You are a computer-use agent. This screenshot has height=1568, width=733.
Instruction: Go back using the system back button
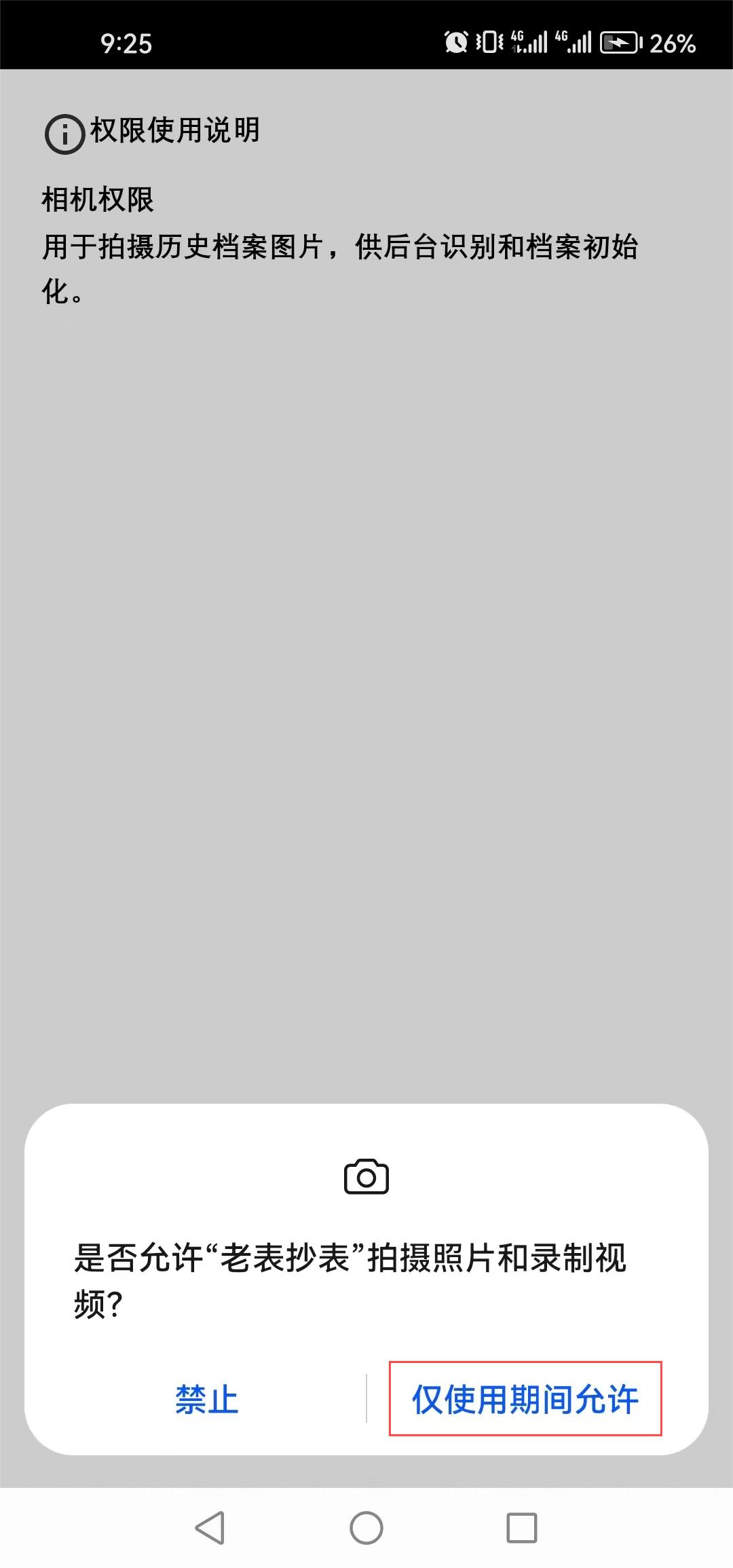(210, 1528)
